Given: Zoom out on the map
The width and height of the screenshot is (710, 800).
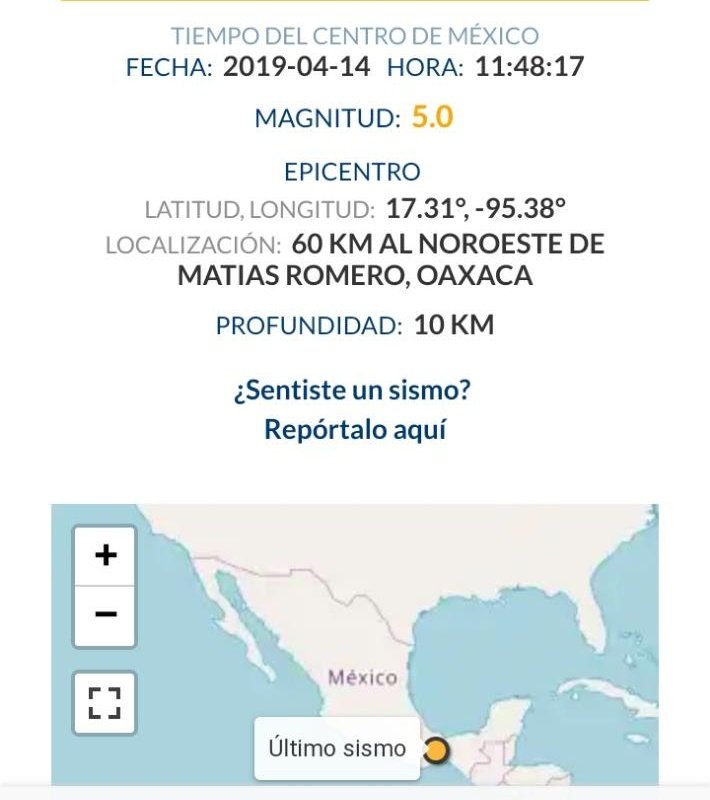Looking at the screenshot, I should [x=105, y=614].
